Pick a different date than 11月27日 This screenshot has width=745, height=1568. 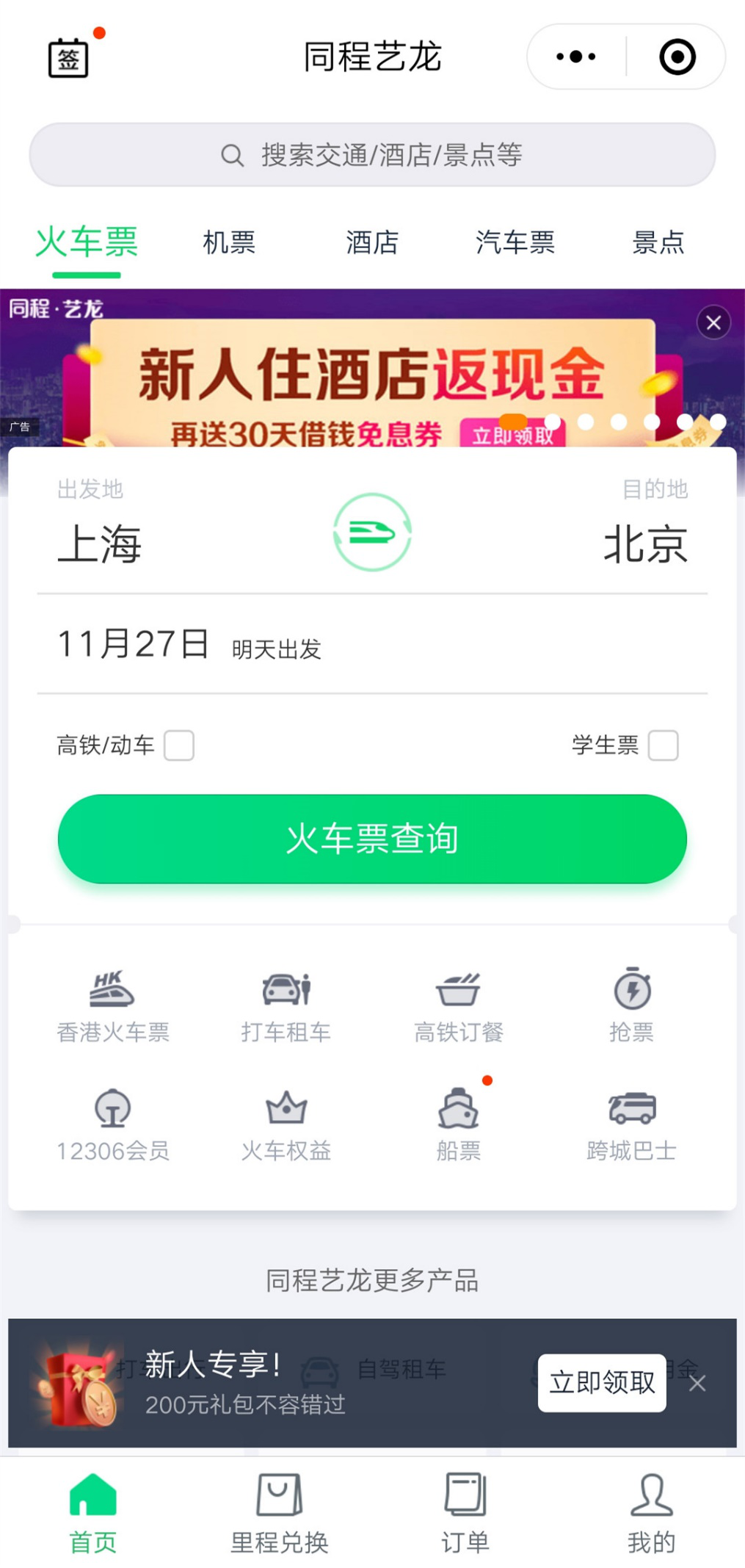(134, 644)
